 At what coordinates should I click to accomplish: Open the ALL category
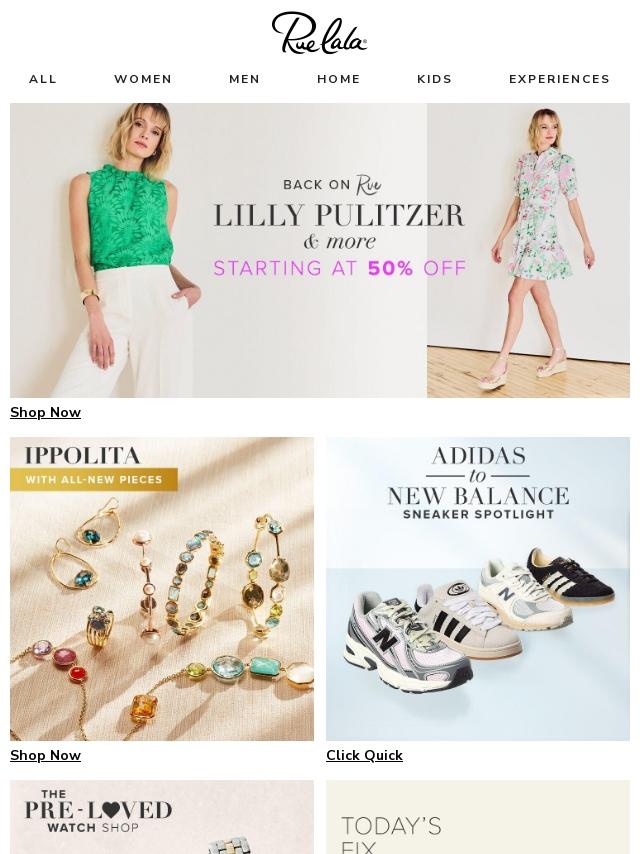click(x=43, y=79)
